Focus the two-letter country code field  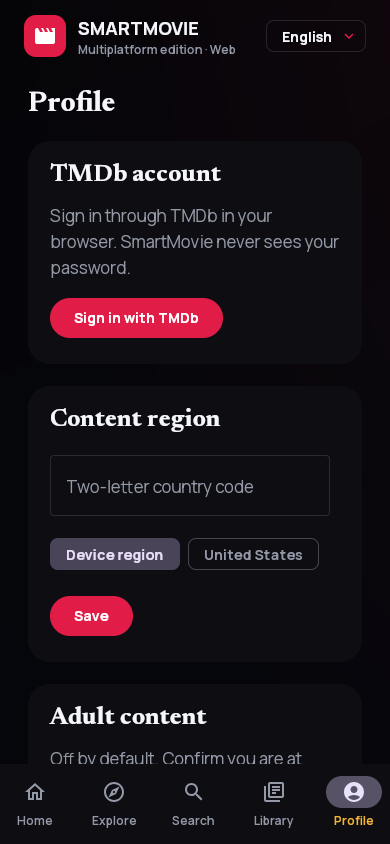coord(190,486)
